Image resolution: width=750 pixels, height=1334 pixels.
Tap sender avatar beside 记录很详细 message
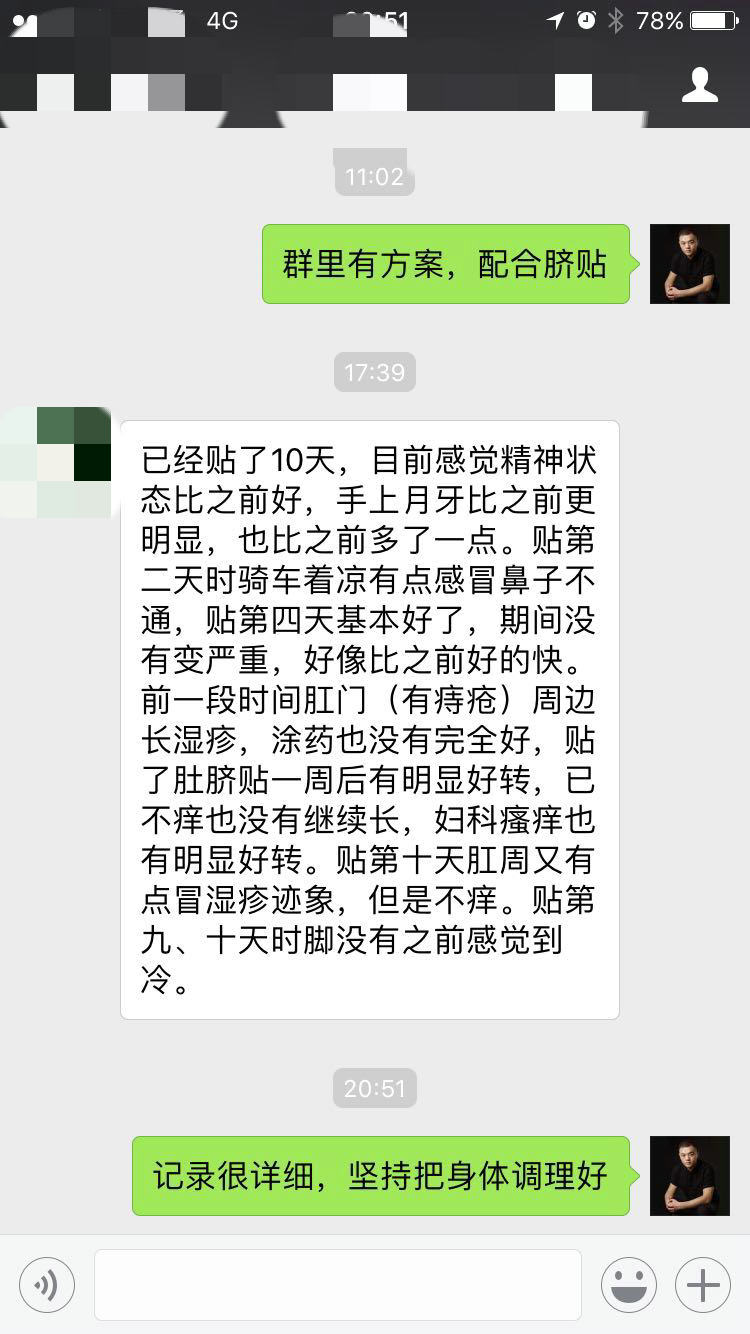690,1176
